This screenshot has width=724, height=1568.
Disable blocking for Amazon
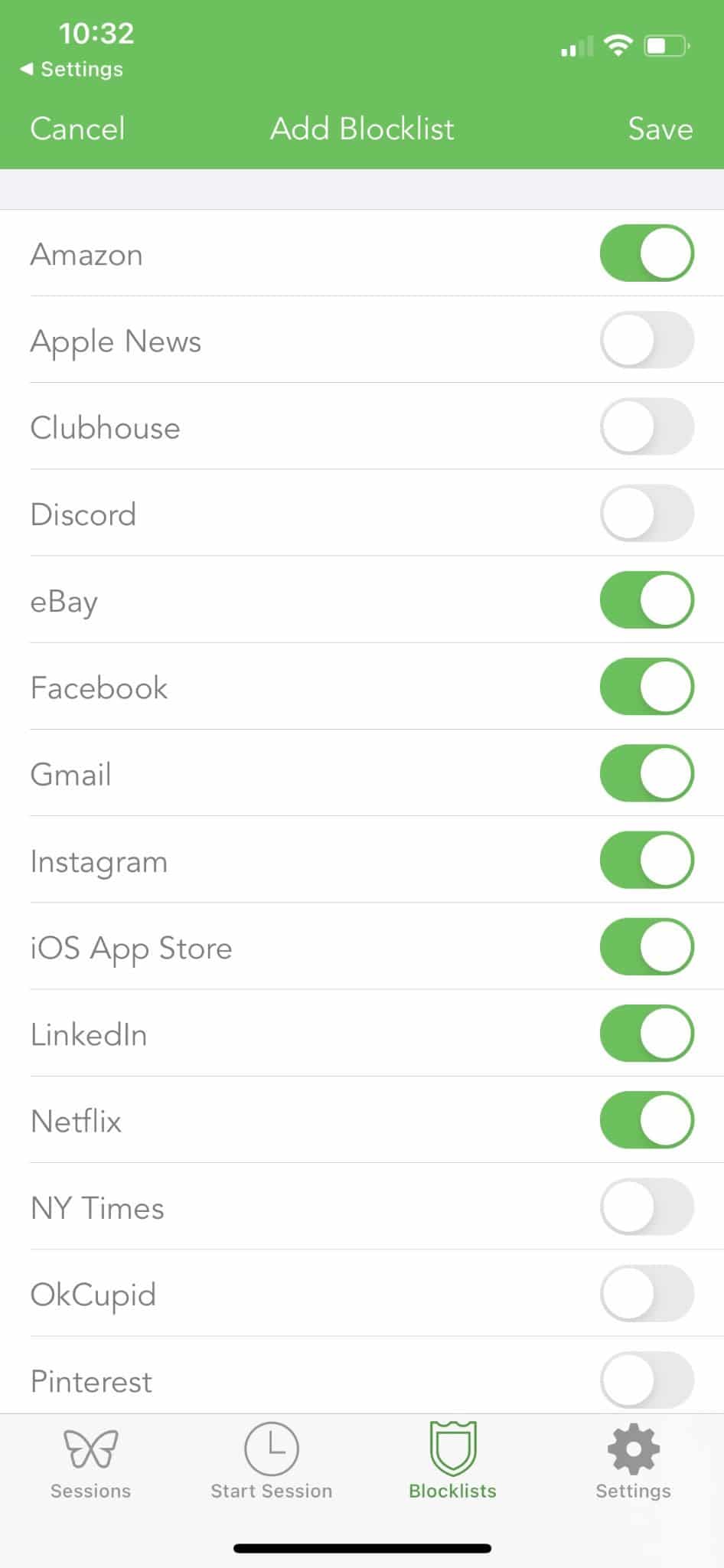647,253
